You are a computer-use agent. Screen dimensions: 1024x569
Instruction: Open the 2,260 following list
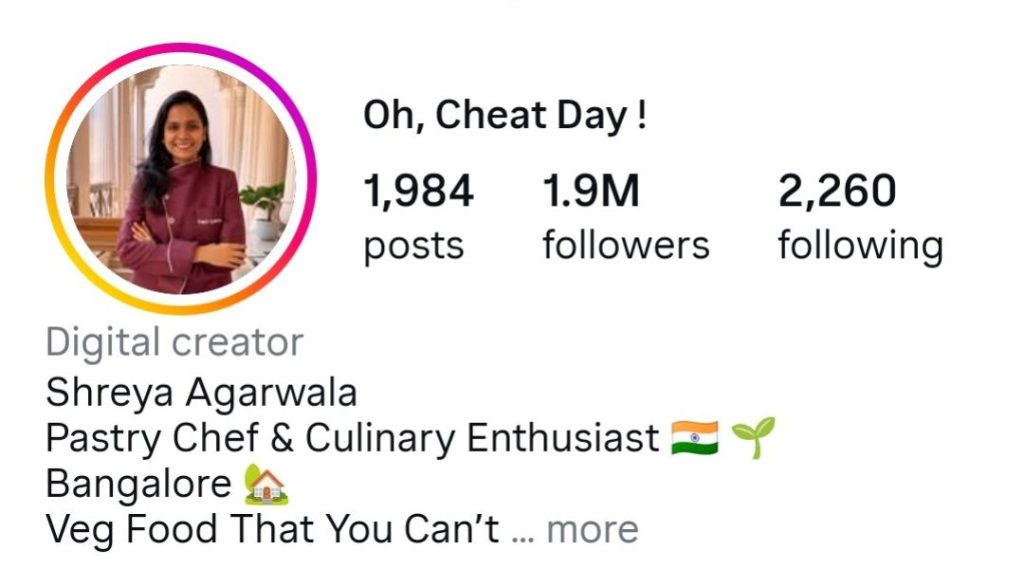pos(860,216)
